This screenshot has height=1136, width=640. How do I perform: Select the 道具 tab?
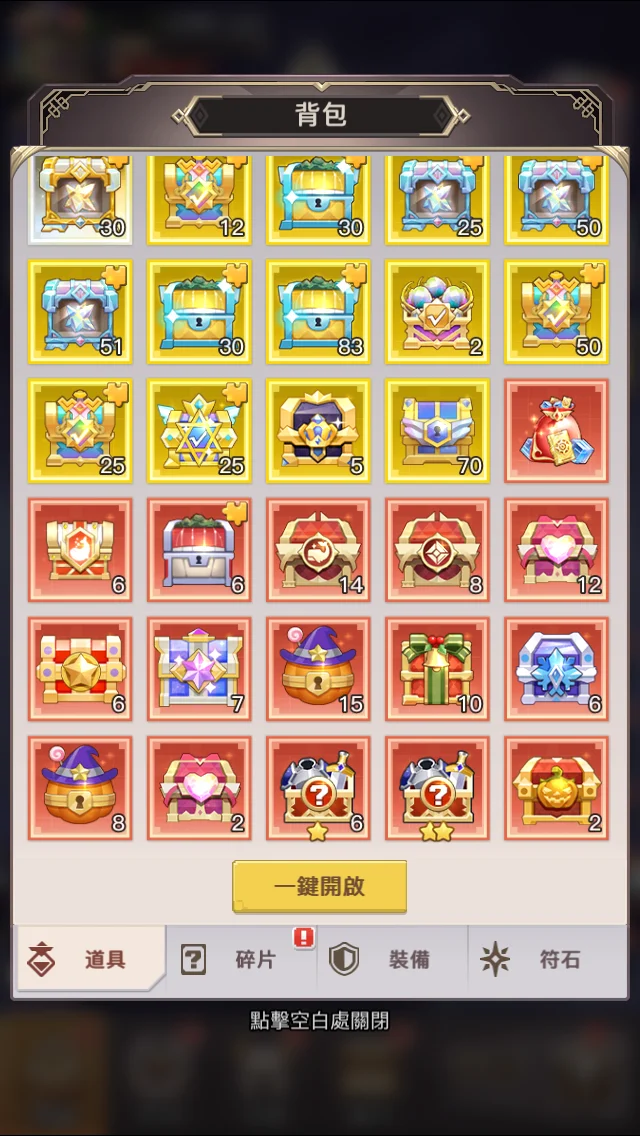(x=90, y=960)
